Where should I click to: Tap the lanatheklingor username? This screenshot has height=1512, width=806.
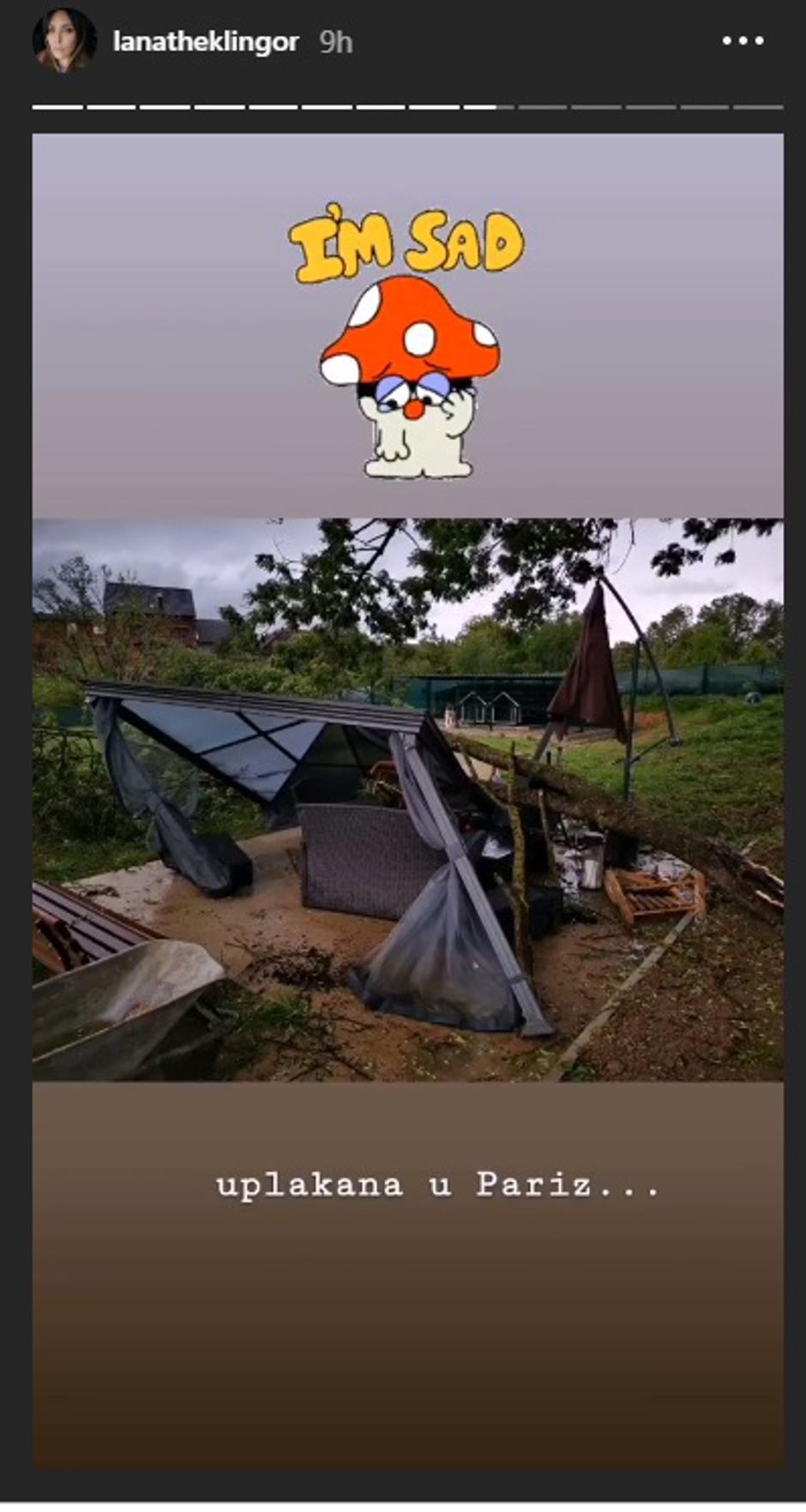click(206, 42)
